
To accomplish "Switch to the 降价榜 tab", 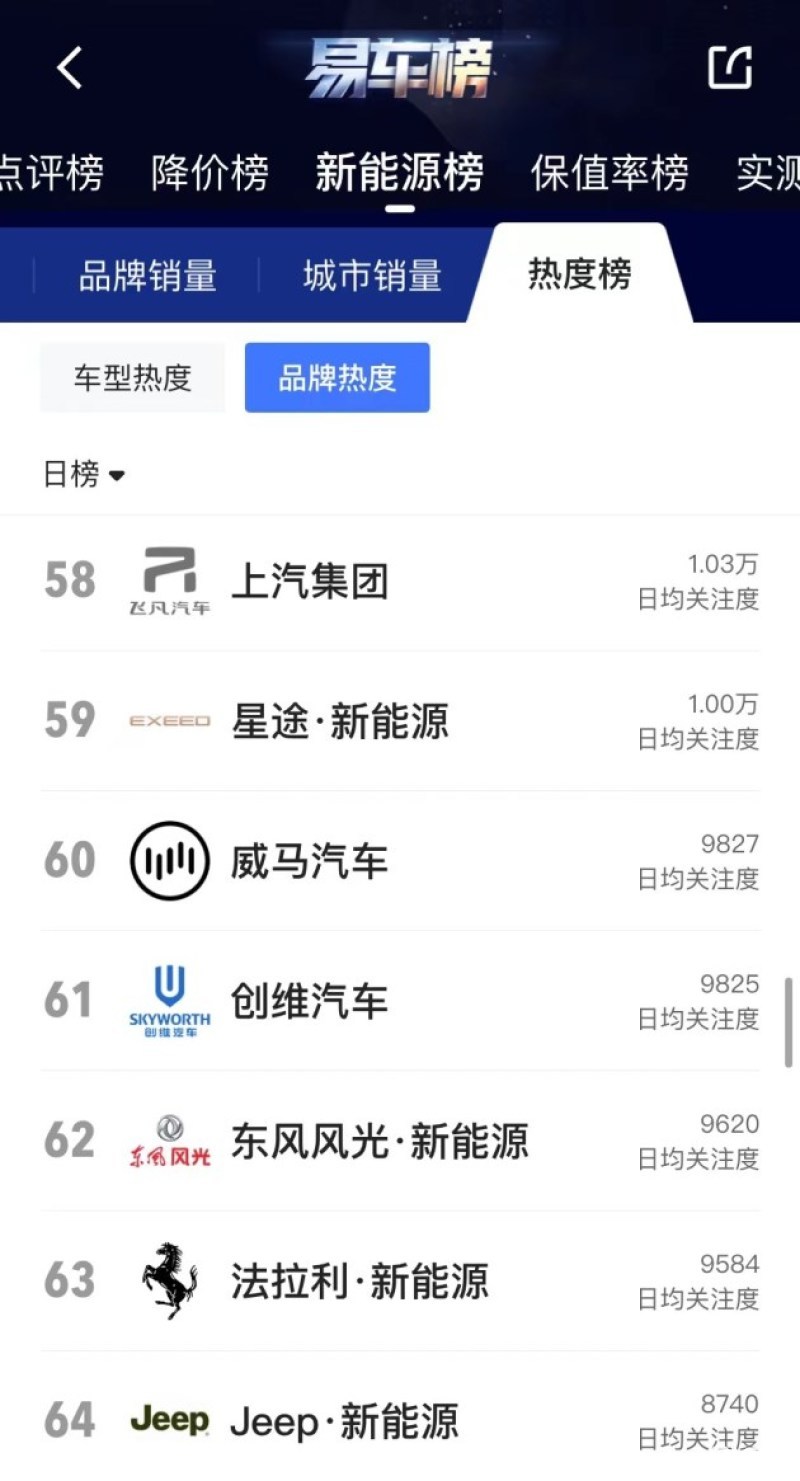I will tap(210, 173).
